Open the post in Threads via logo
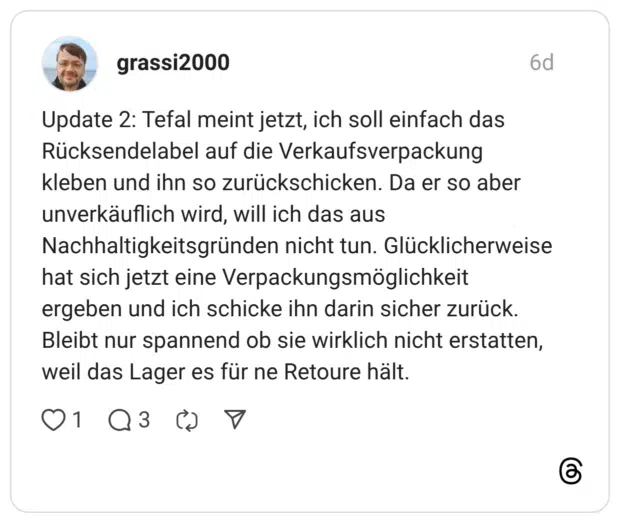This screenshot has width=620, height=523. pos(570,471)
